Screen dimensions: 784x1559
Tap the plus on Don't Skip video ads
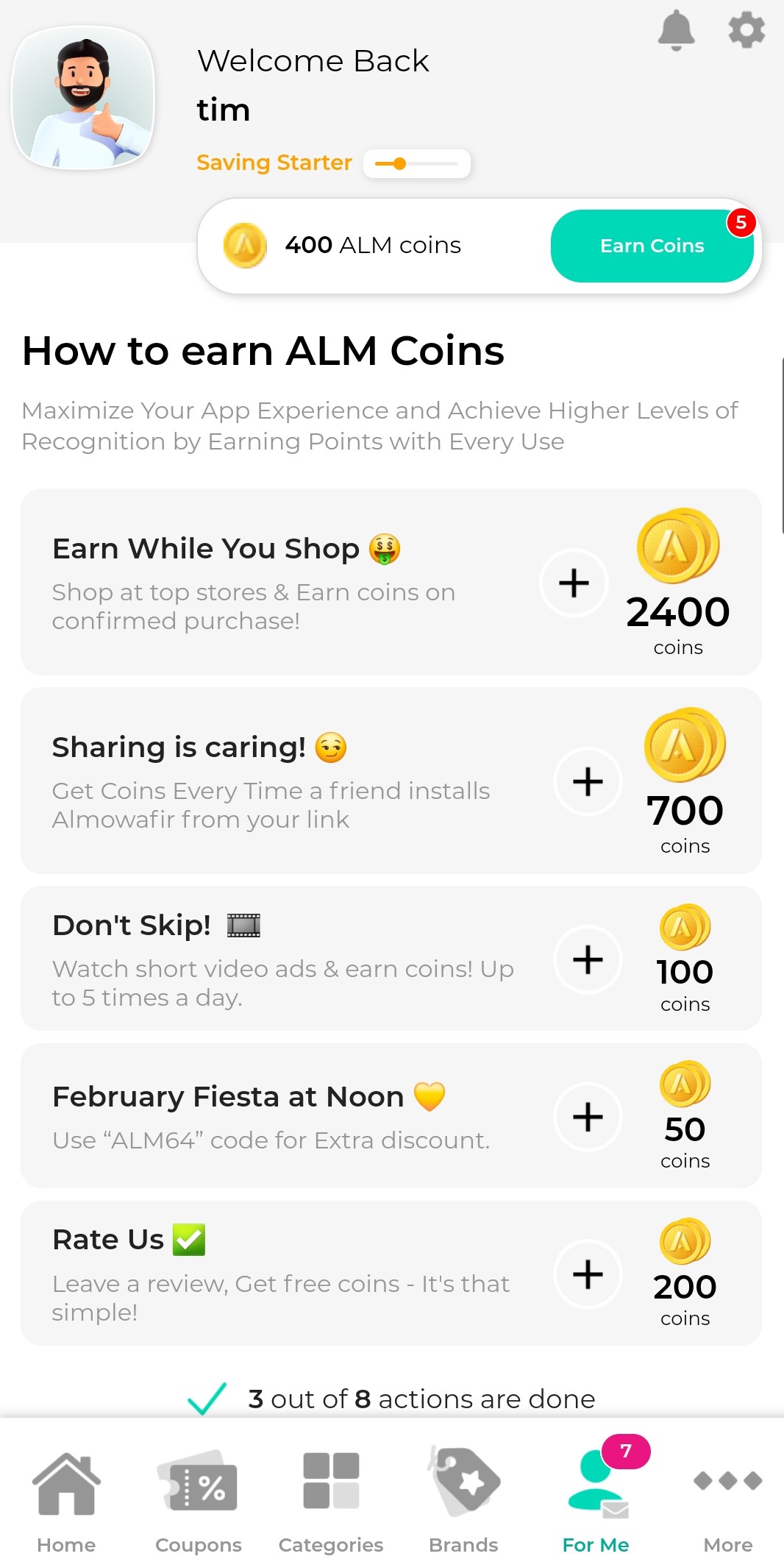pyautogui.click(x=587, y=959)
